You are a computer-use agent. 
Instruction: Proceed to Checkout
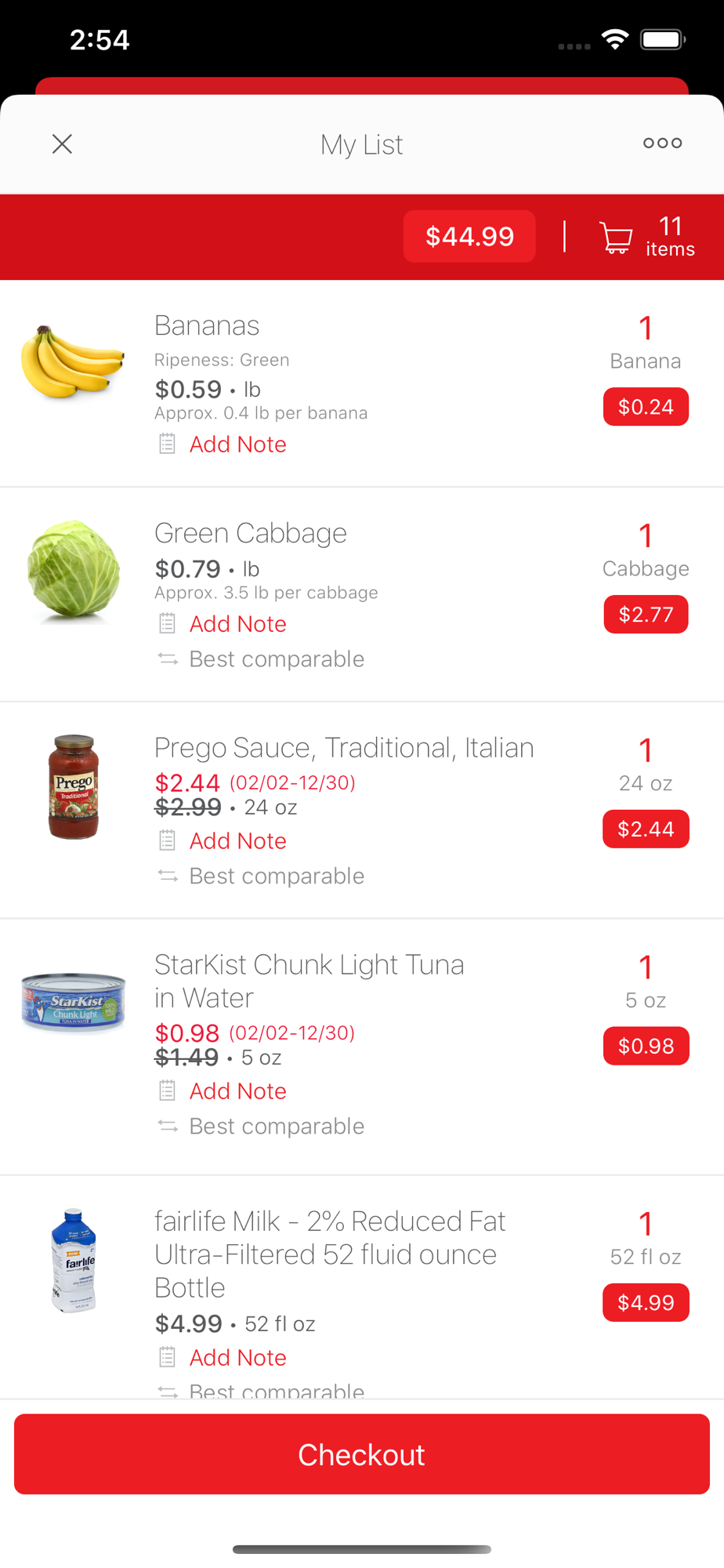pyautogui.click(x=362, y=1454)
